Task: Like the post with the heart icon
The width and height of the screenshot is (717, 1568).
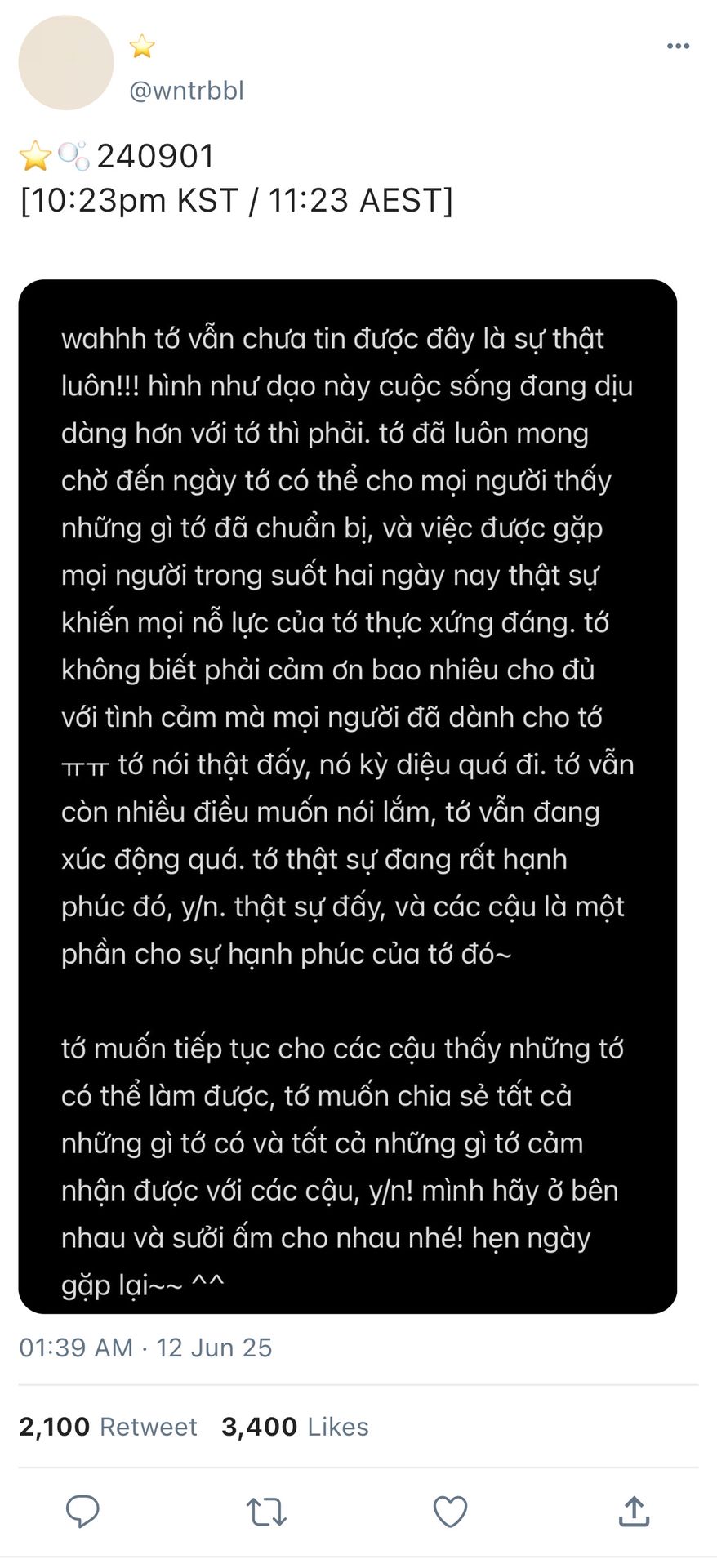Action: point(450,1512)
